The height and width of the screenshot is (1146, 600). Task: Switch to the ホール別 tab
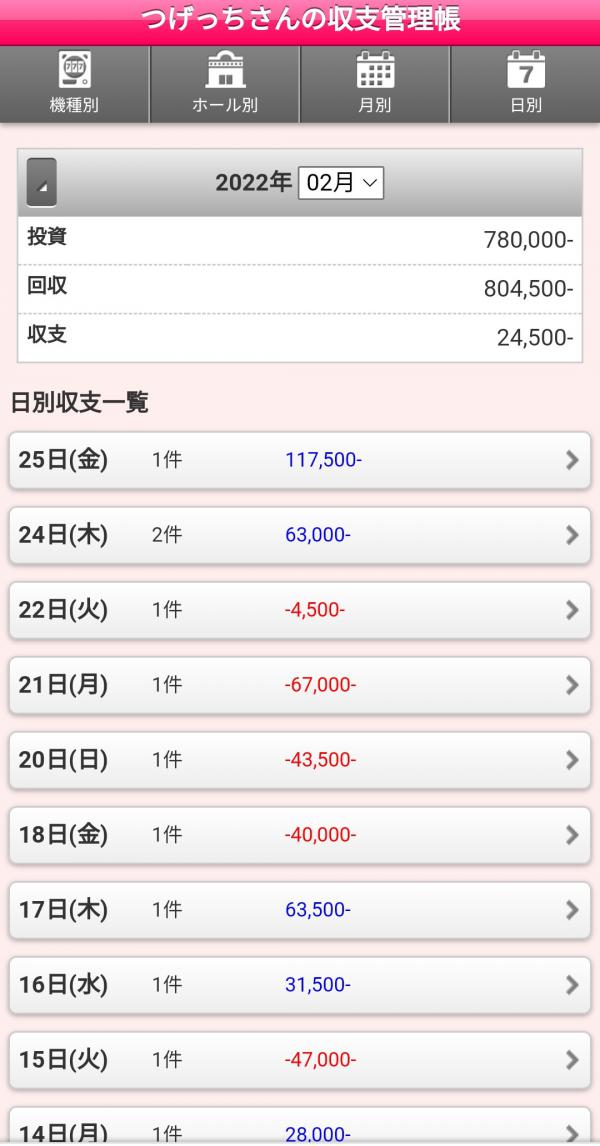point(225,84)
